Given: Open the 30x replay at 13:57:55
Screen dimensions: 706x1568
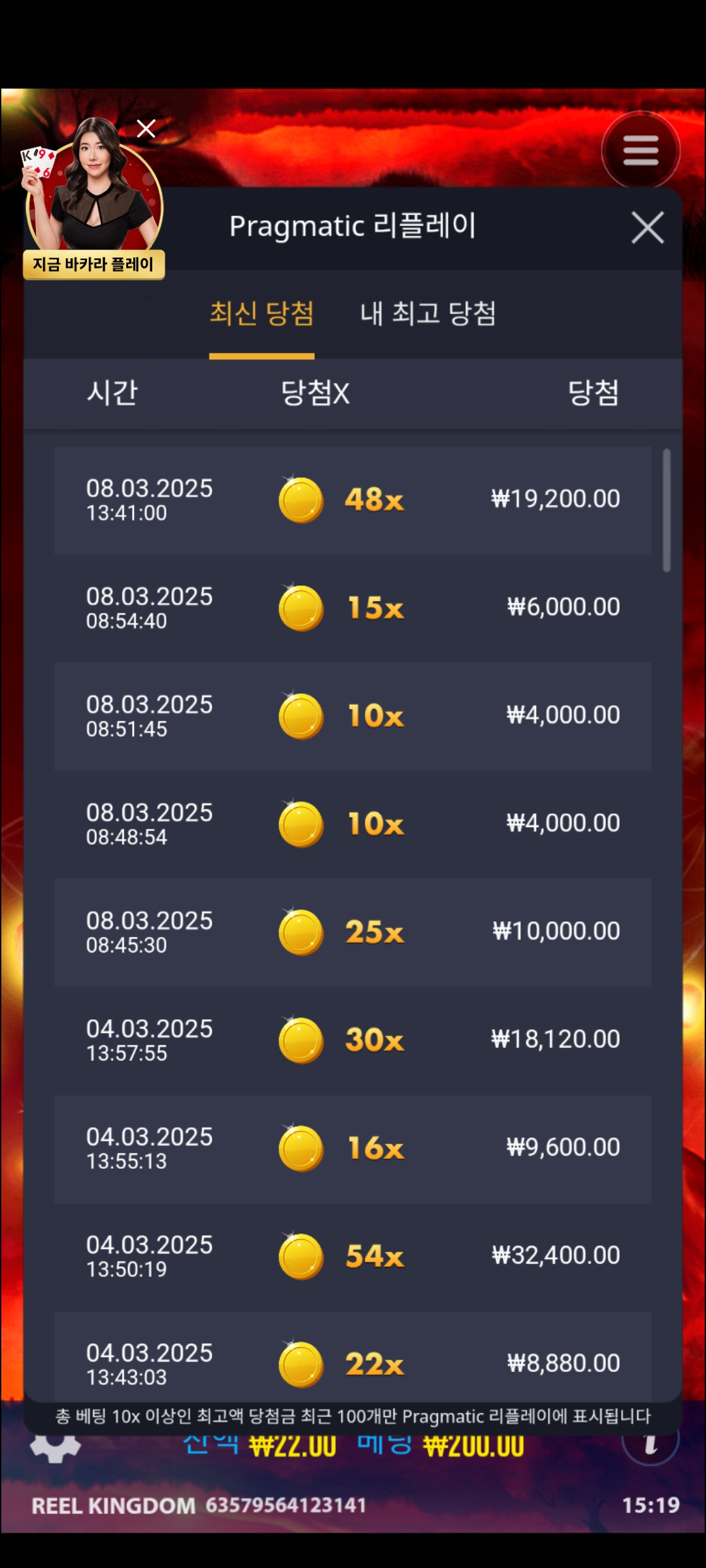Looking at the screenshot, I should (353, 1041).
